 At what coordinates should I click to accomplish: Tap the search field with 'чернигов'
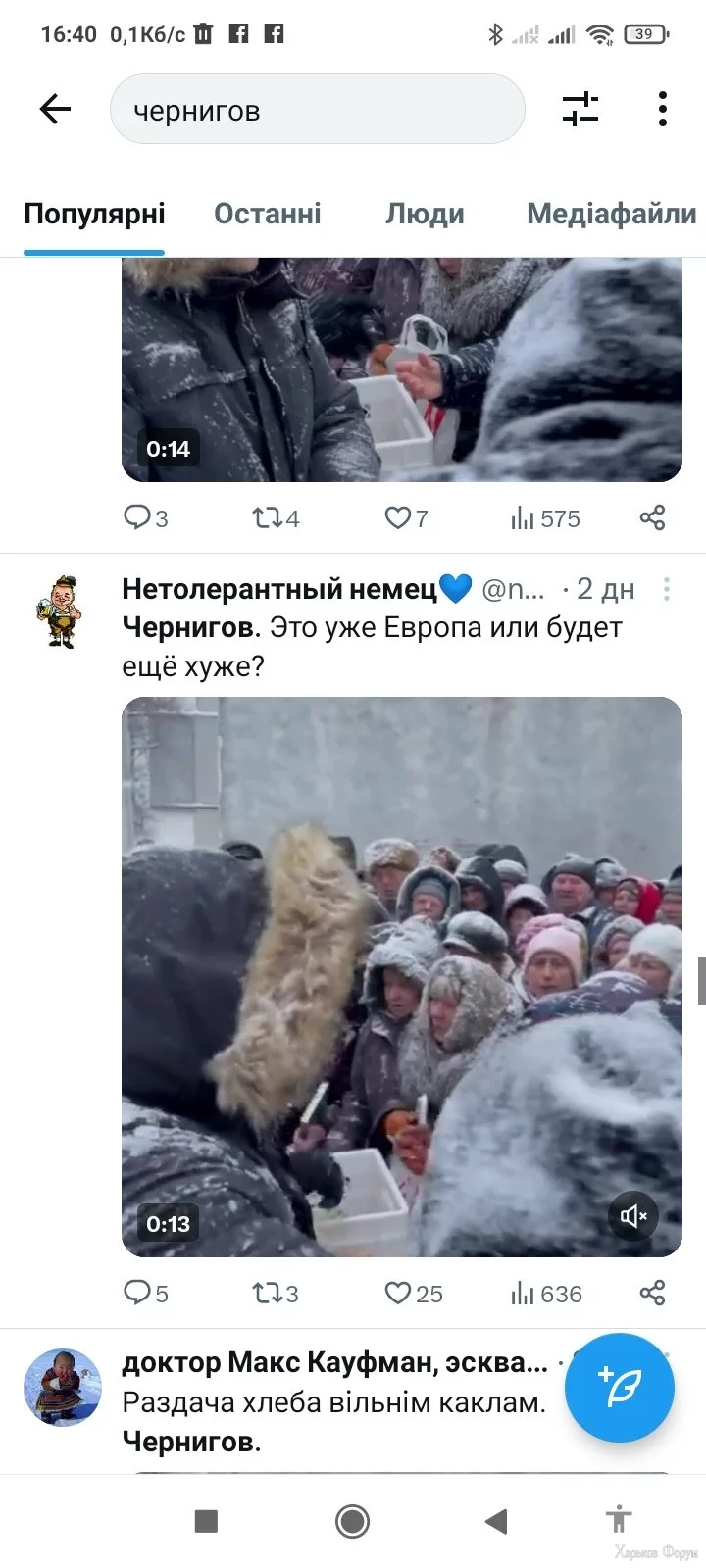click(x=317, y=110)
